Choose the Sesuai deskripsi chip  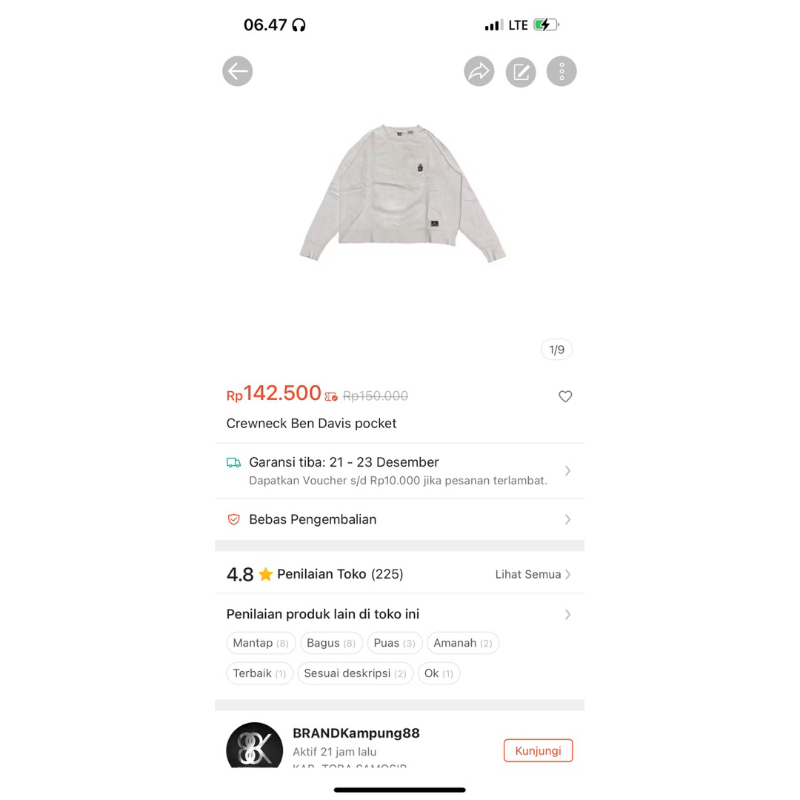(355, 673)
